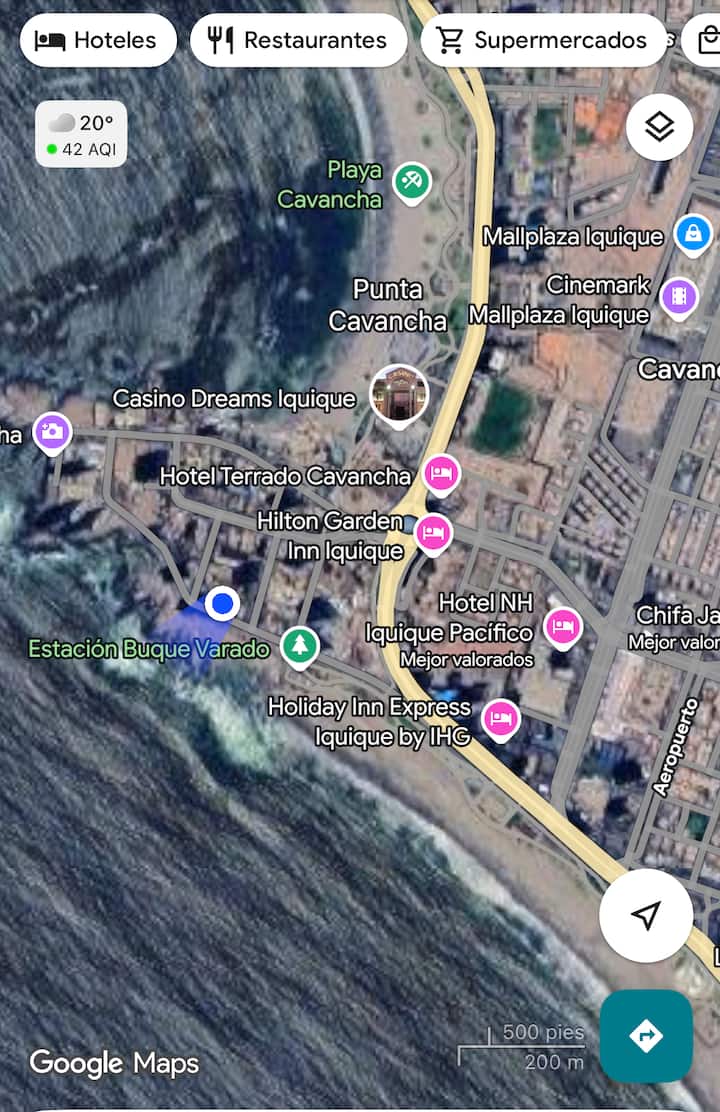The image size is (720, 1112).
Task: Select the Hoteles filter chip
Action: pos(97,41)
